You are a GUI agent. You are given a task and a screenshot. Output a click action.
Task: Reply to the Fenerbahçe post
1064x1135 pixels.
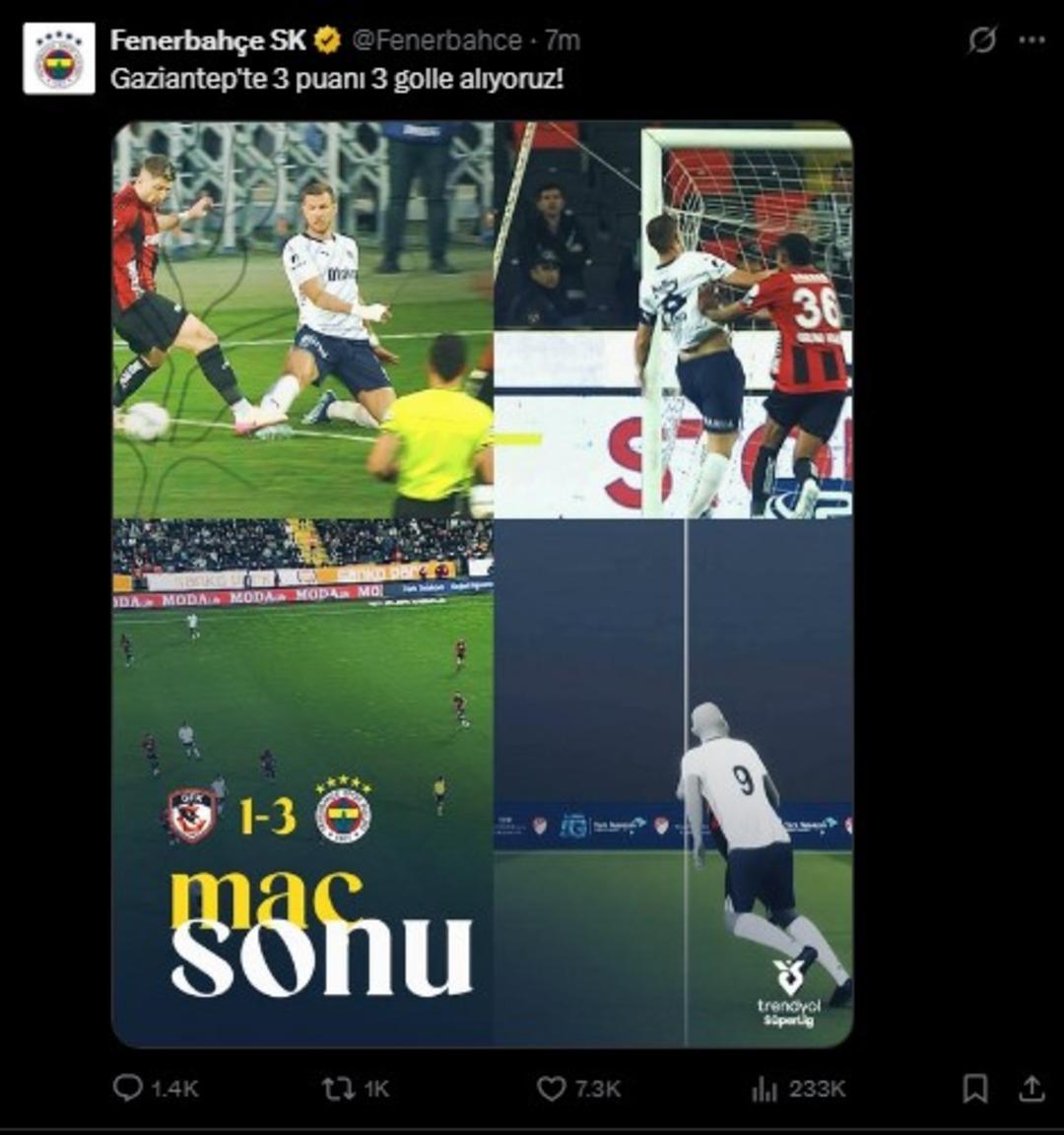pyautogui.click(x=129, y=1088)
